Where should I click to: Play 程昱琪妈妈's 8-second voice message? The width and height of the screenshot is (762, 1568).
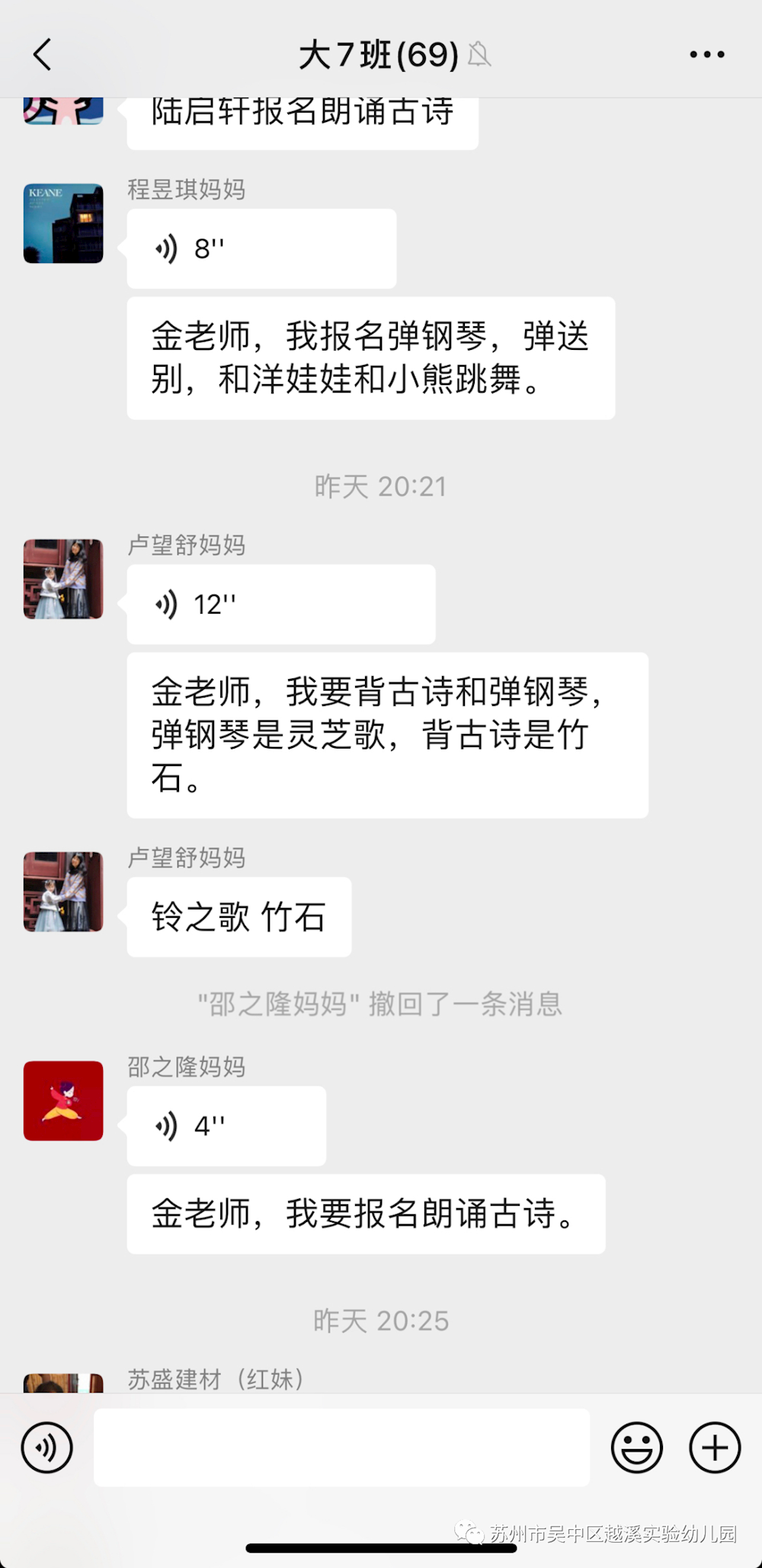point(261,249)
